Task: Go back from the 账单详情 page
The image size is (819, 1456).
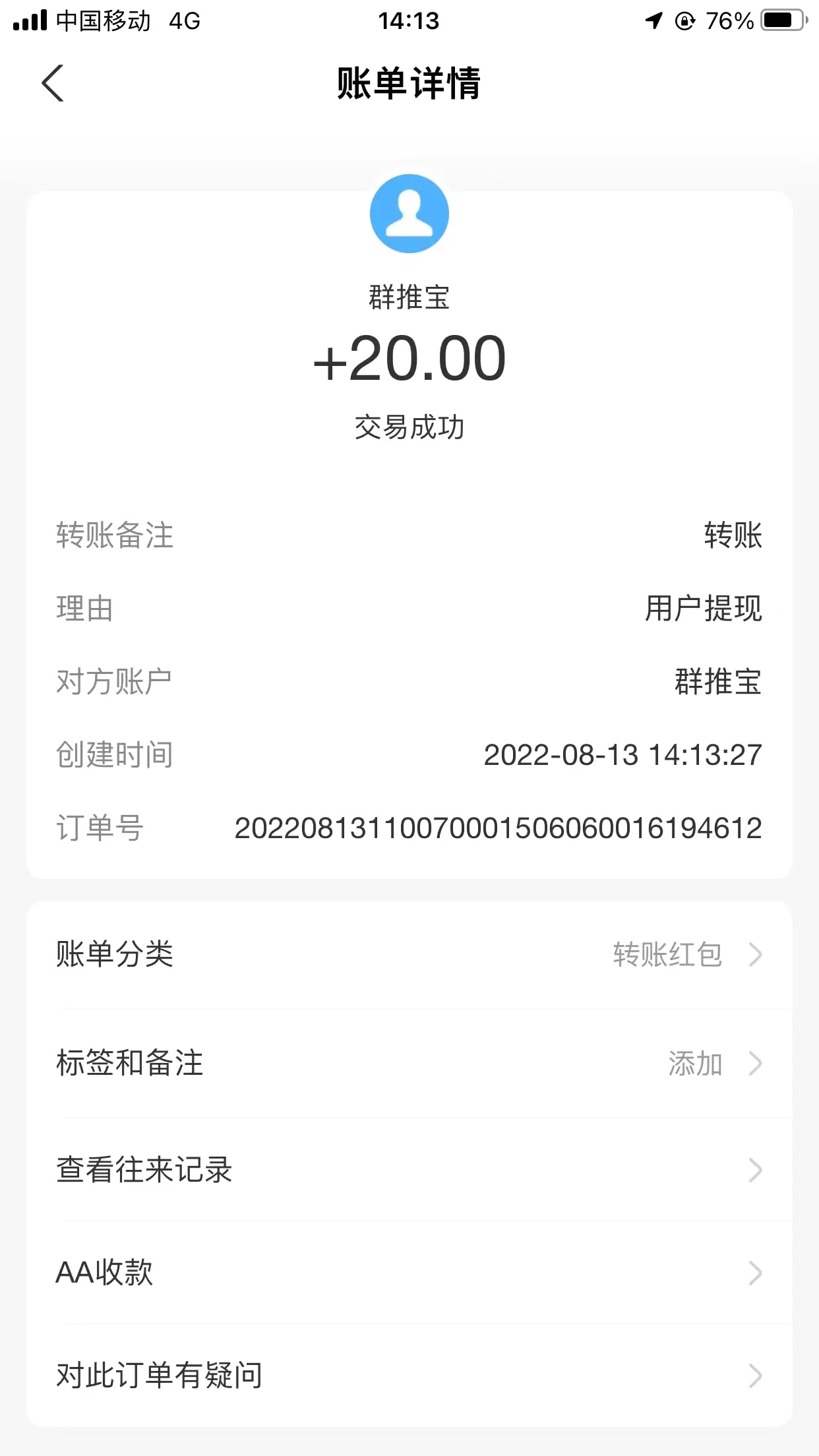Action: 53,83
